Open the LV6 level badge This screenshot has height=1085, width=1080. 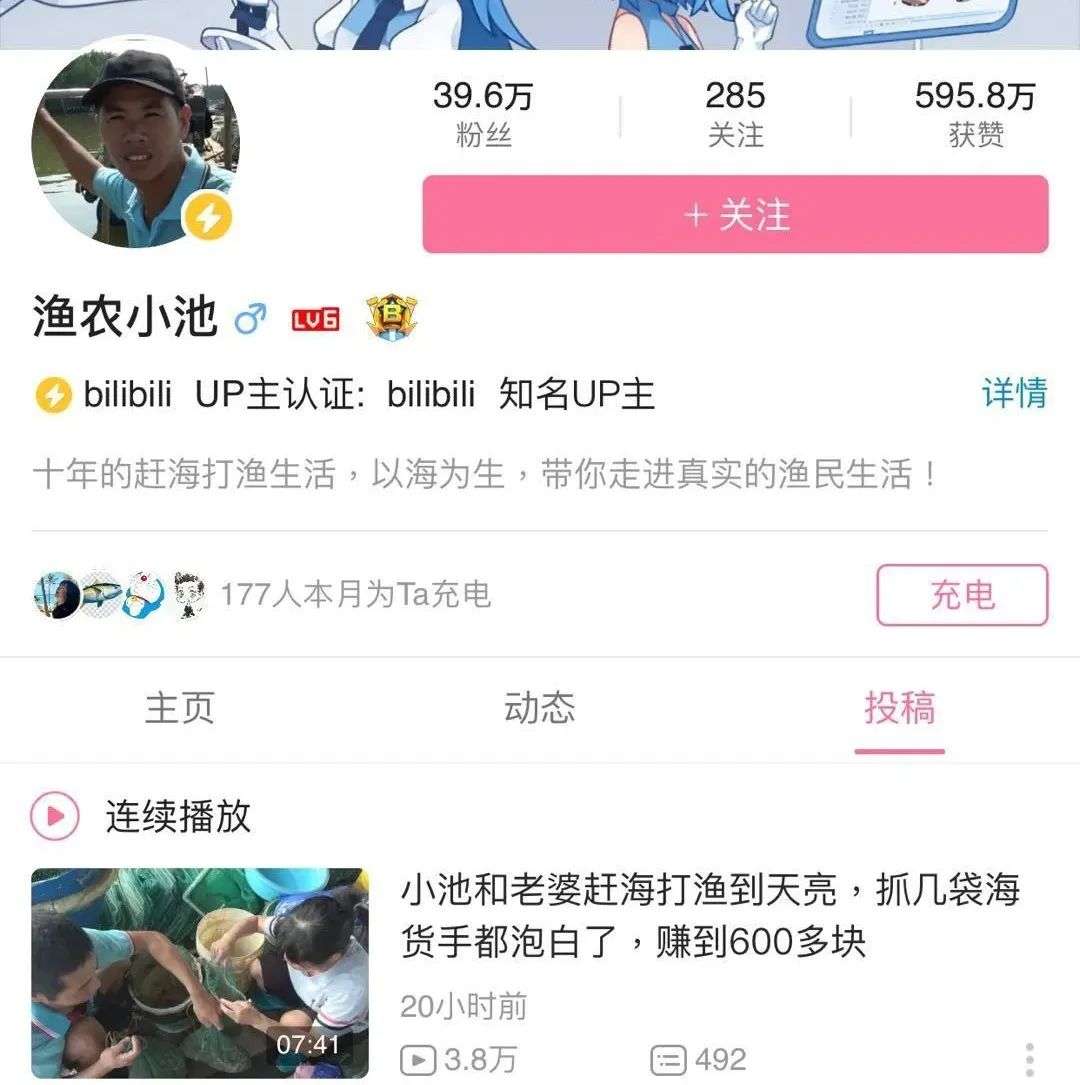click(315, 320)
